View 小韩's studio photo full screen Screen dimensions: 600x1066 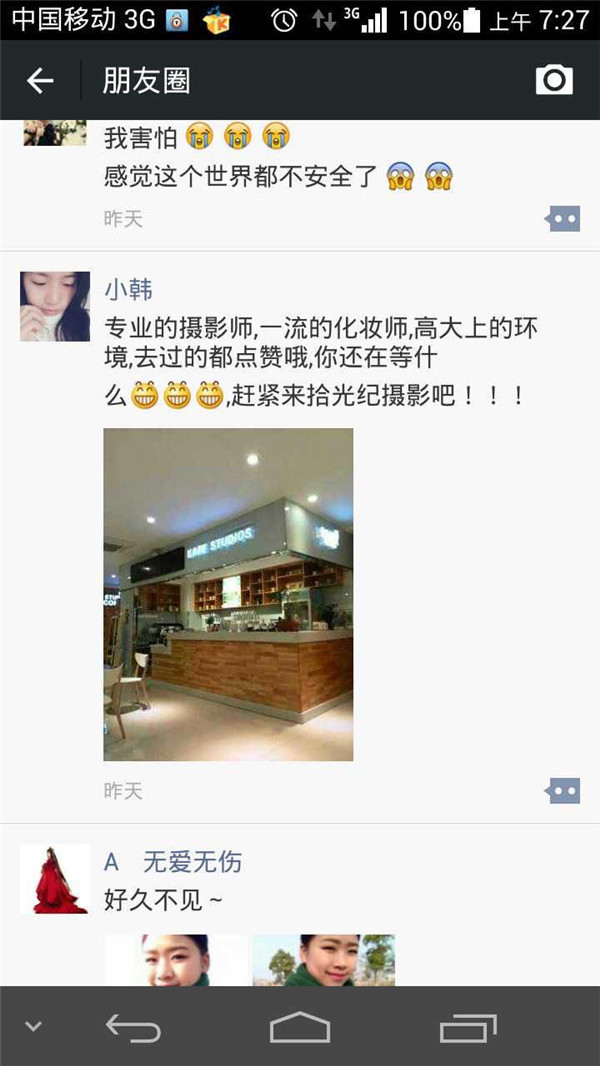tap(228, 594)
